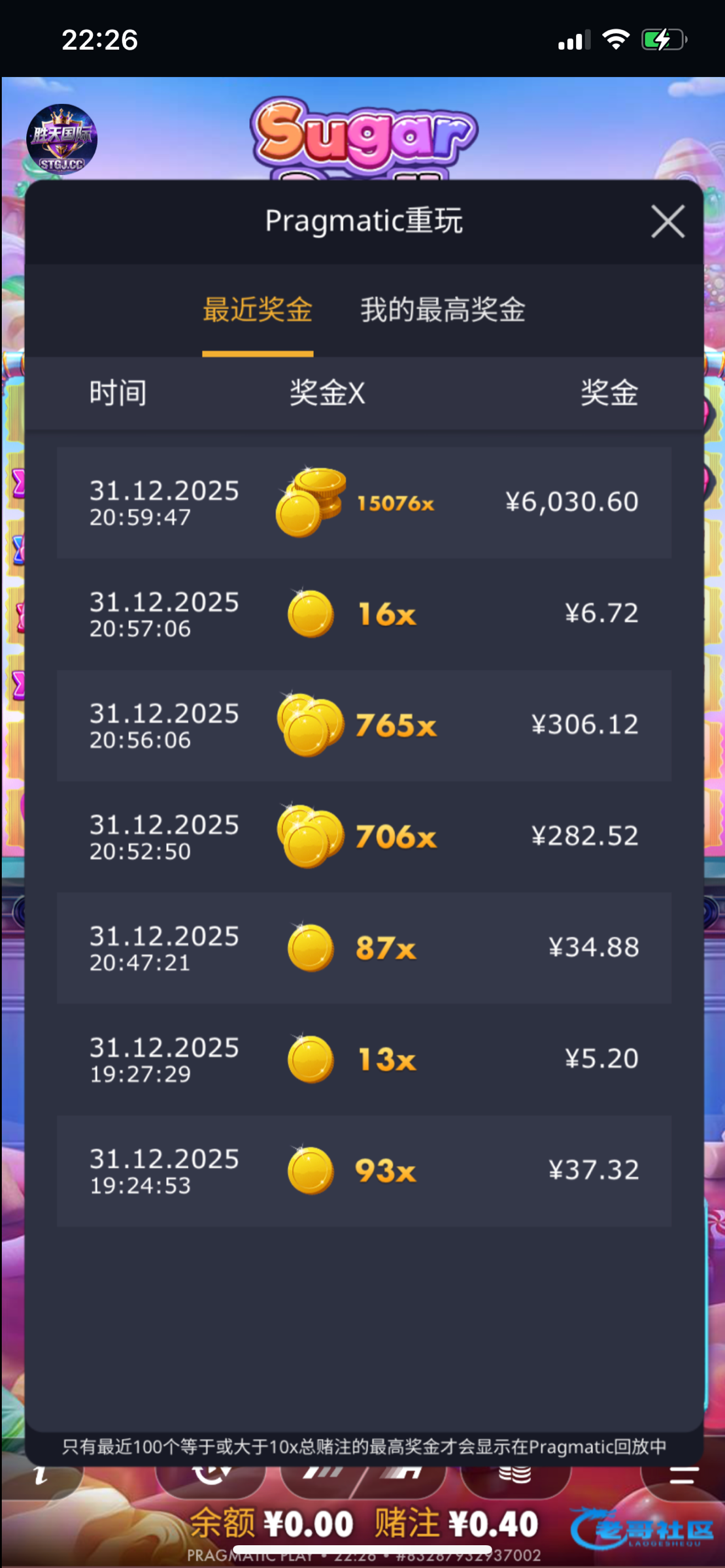Replay the 87x win from 20:47:21
This screenshot has width=725, height=1568.
tap(363, 948)
